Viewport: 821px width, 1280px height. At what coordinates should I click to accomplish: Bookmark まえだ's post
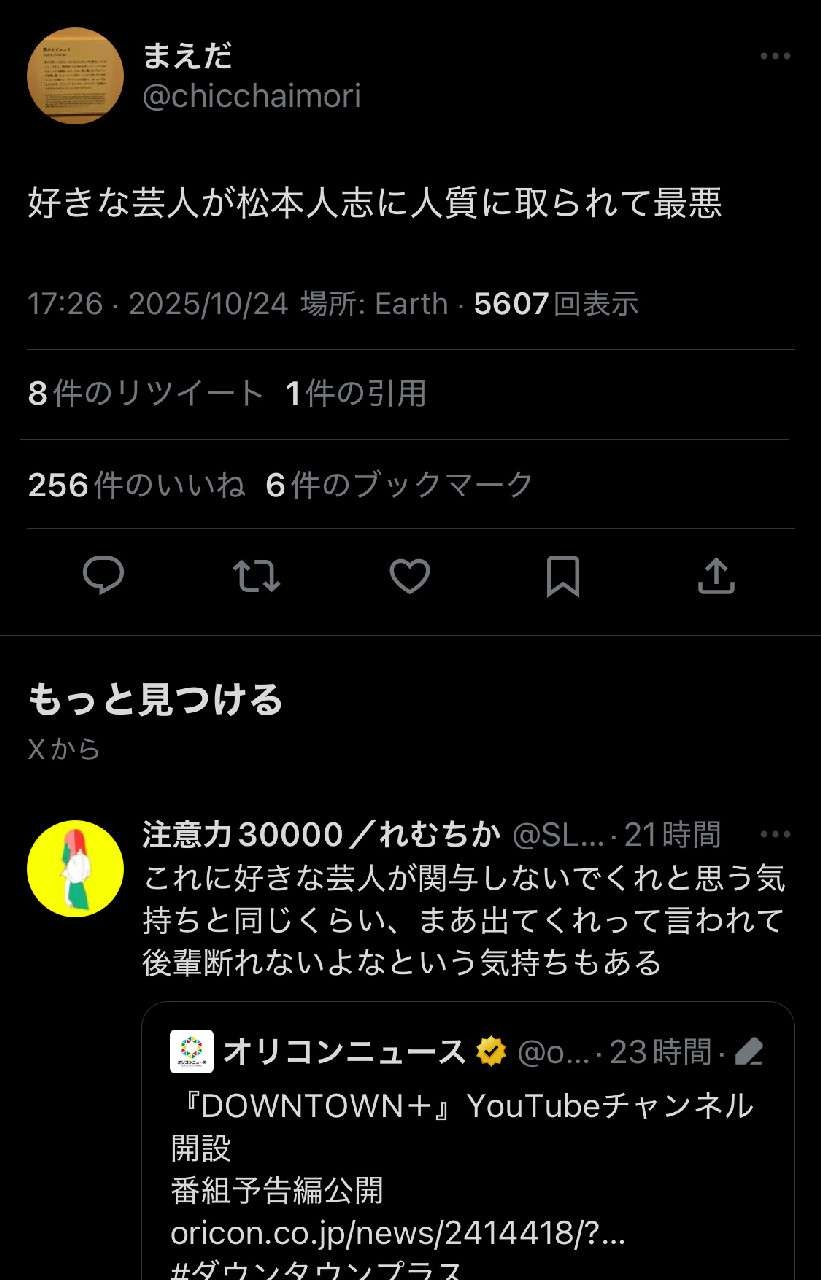click(x=562, y=576)
